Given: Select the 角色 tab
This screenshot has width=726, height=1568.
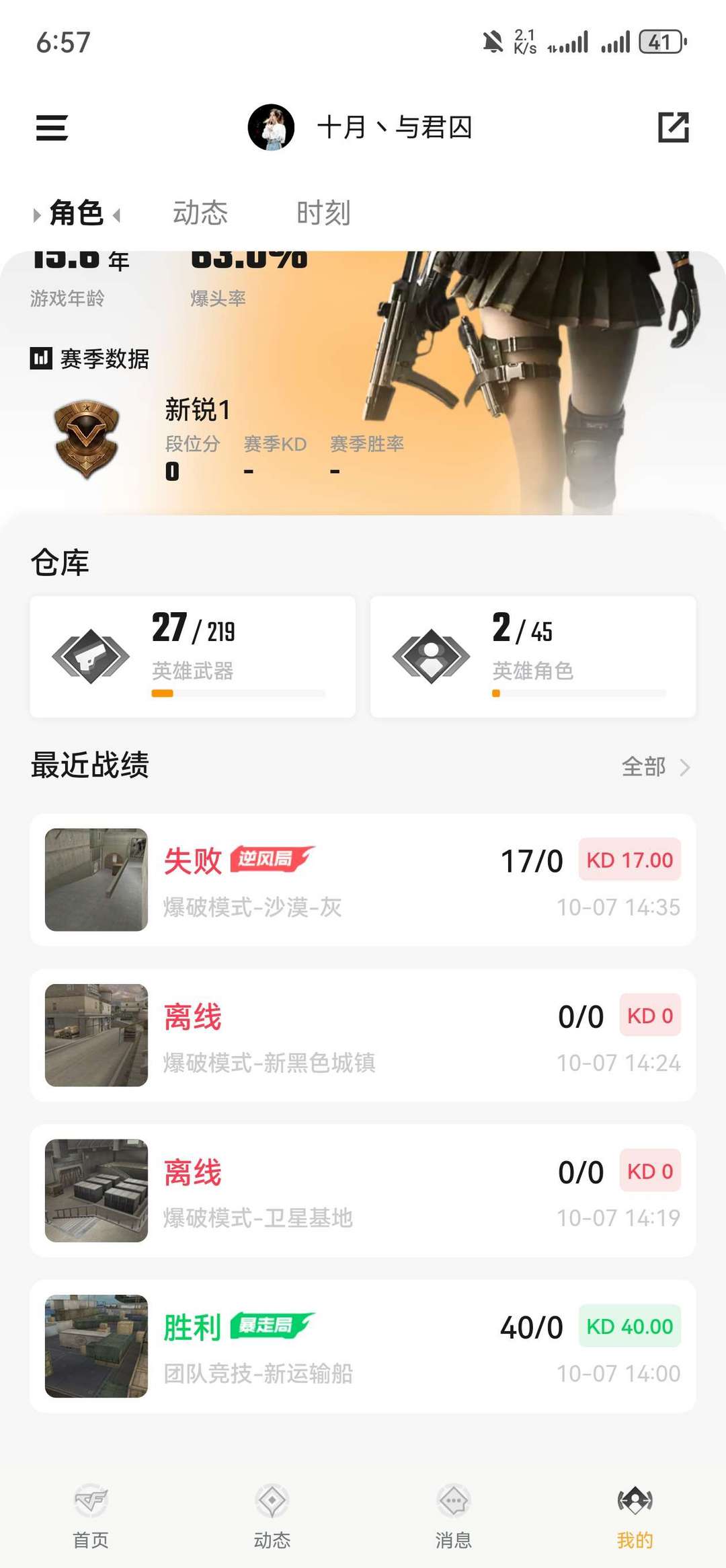Looking at the screenshot, I should click(76, 213).
